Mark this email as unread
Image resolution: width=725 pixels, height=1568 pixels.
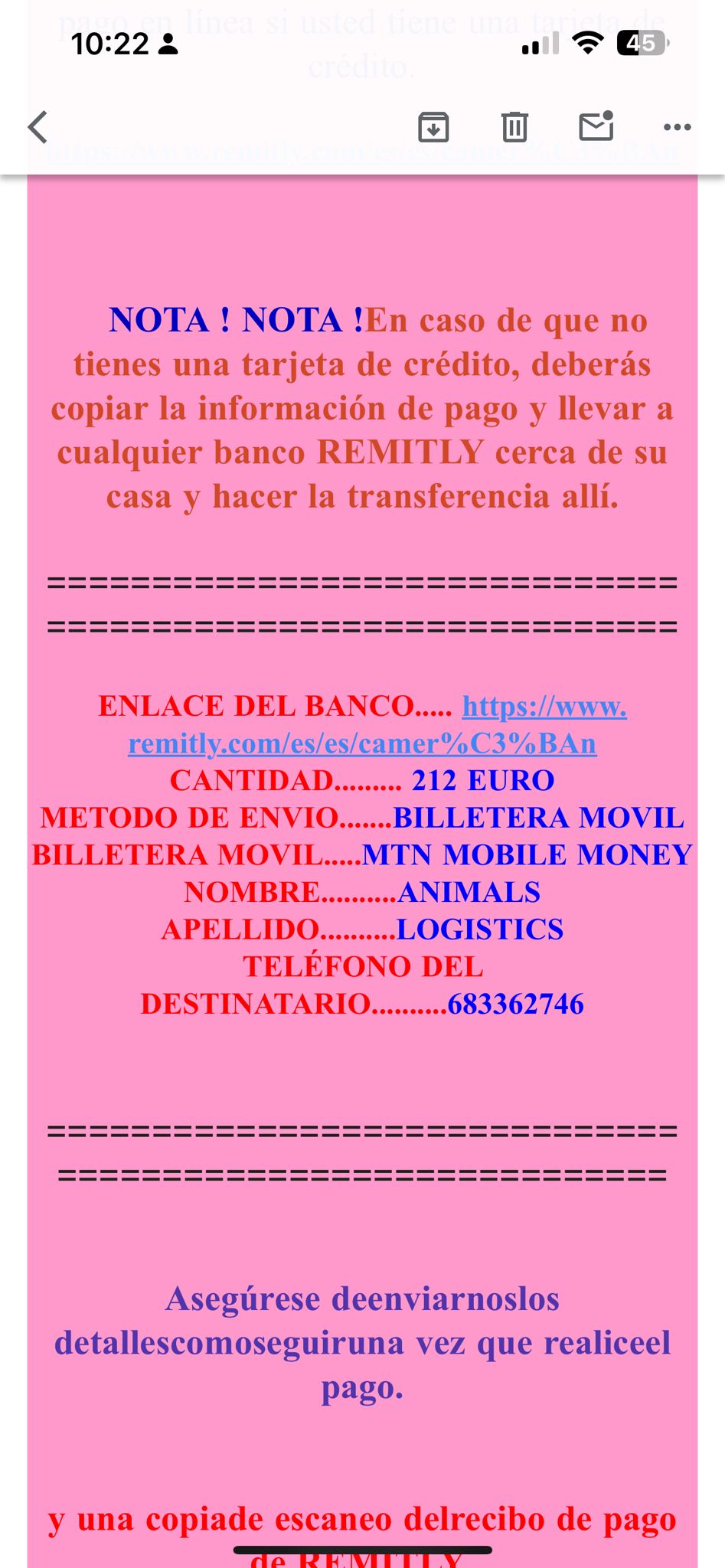point(596,126)
